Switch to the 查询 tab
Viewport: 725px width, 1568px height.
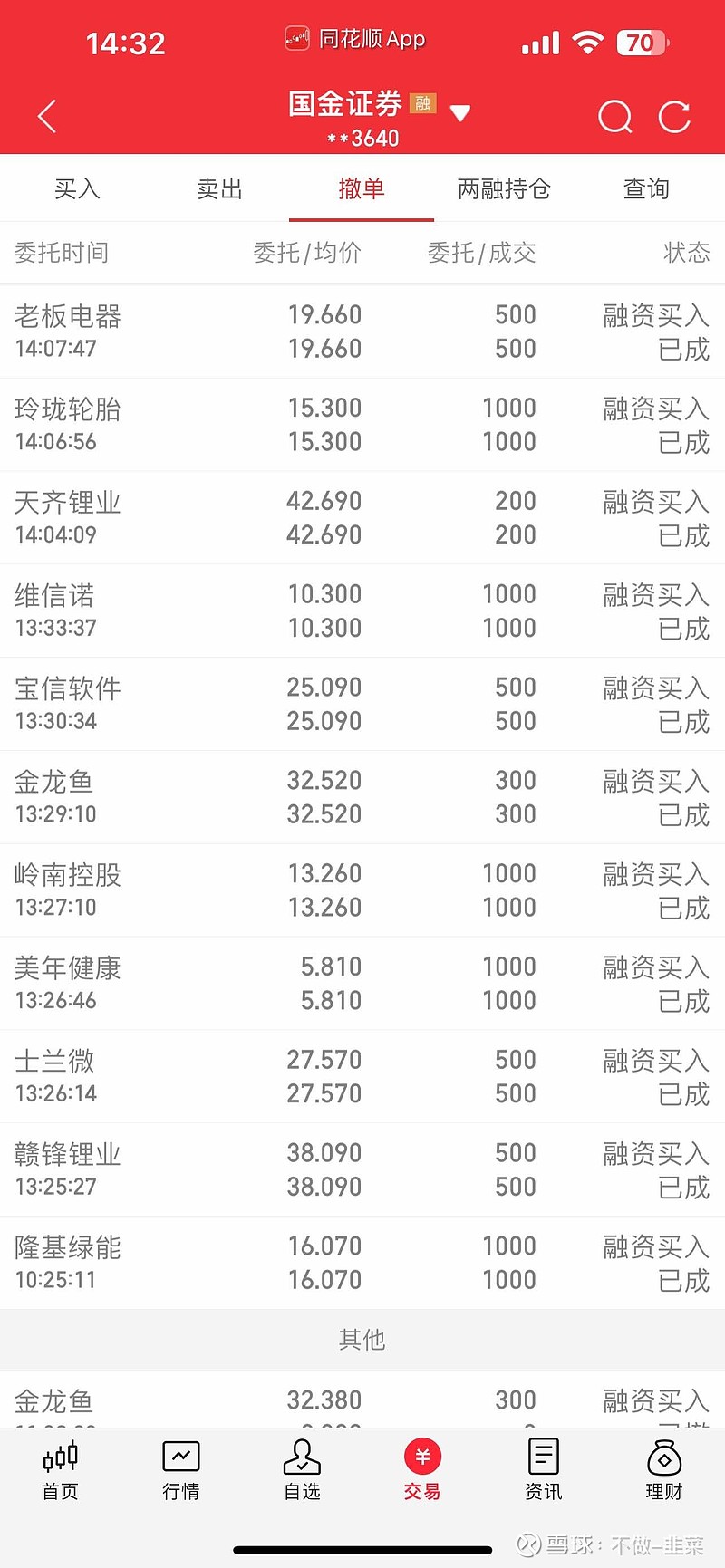(646, 188)
